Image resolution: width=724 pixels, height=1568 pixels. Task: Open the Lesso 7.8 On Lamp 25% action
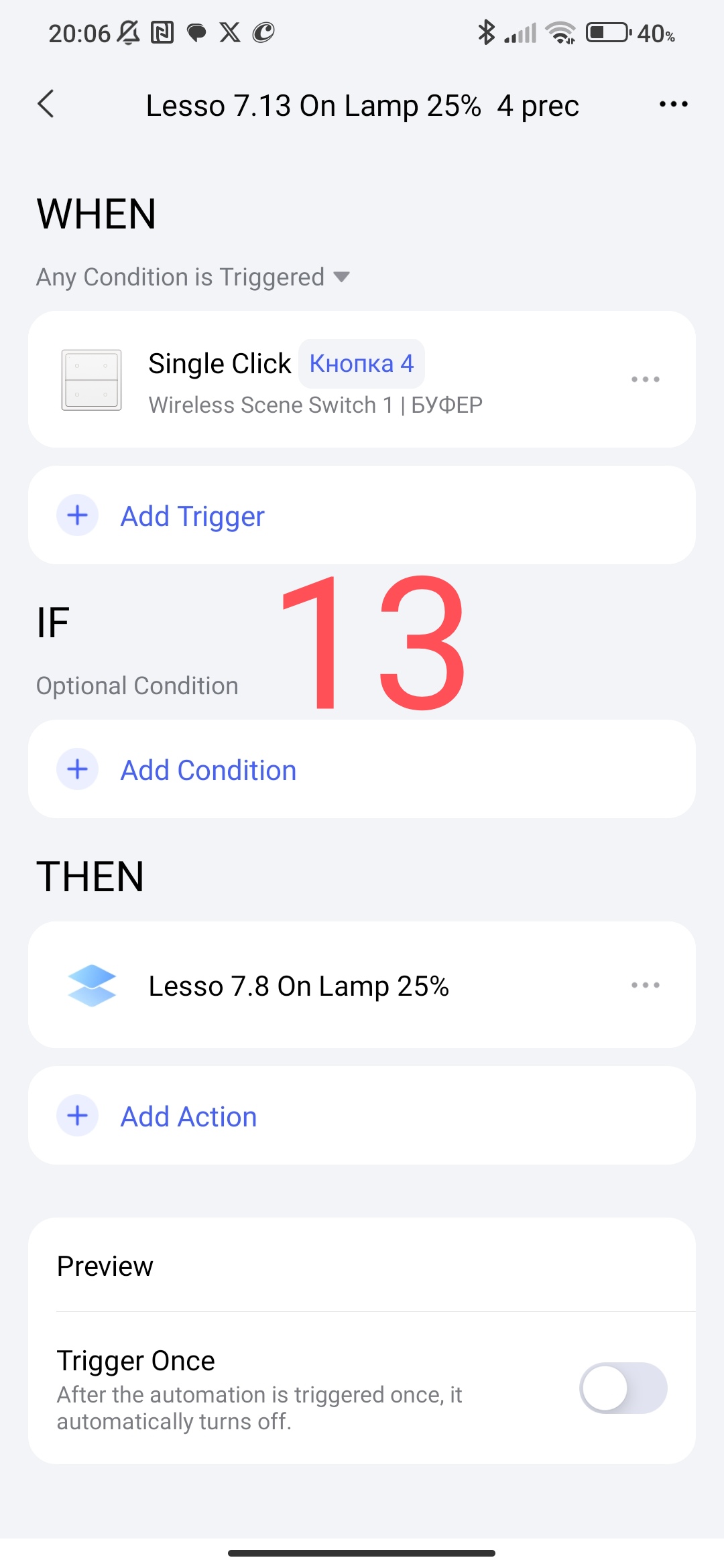pyautogui.click(x=298, y=986)
